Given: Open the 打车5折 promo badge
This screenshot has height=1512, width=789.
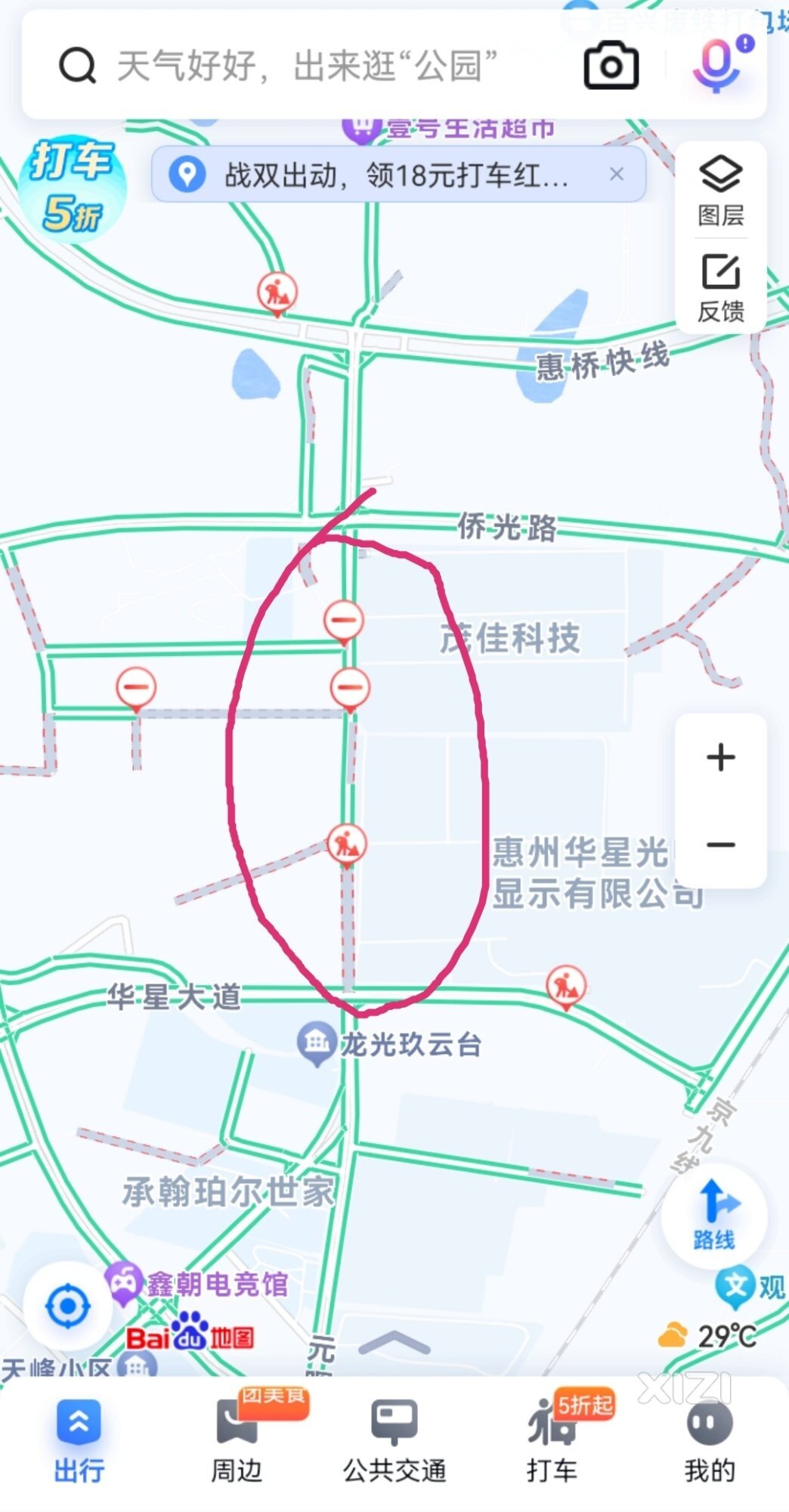Looking at the screenshot, I should point(70,188).
